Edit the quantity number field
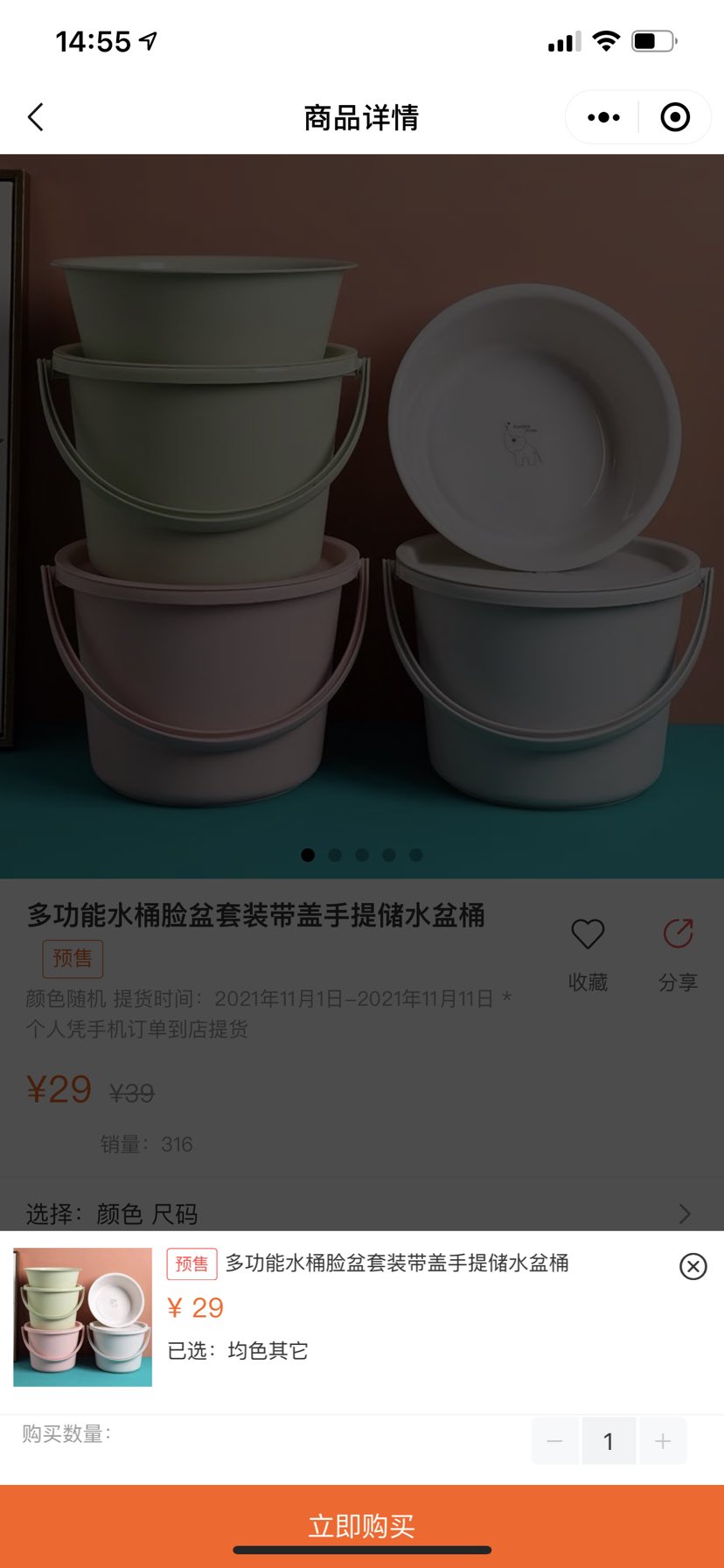Viewport: 724px width, 1568px height. click(609, 1441)
